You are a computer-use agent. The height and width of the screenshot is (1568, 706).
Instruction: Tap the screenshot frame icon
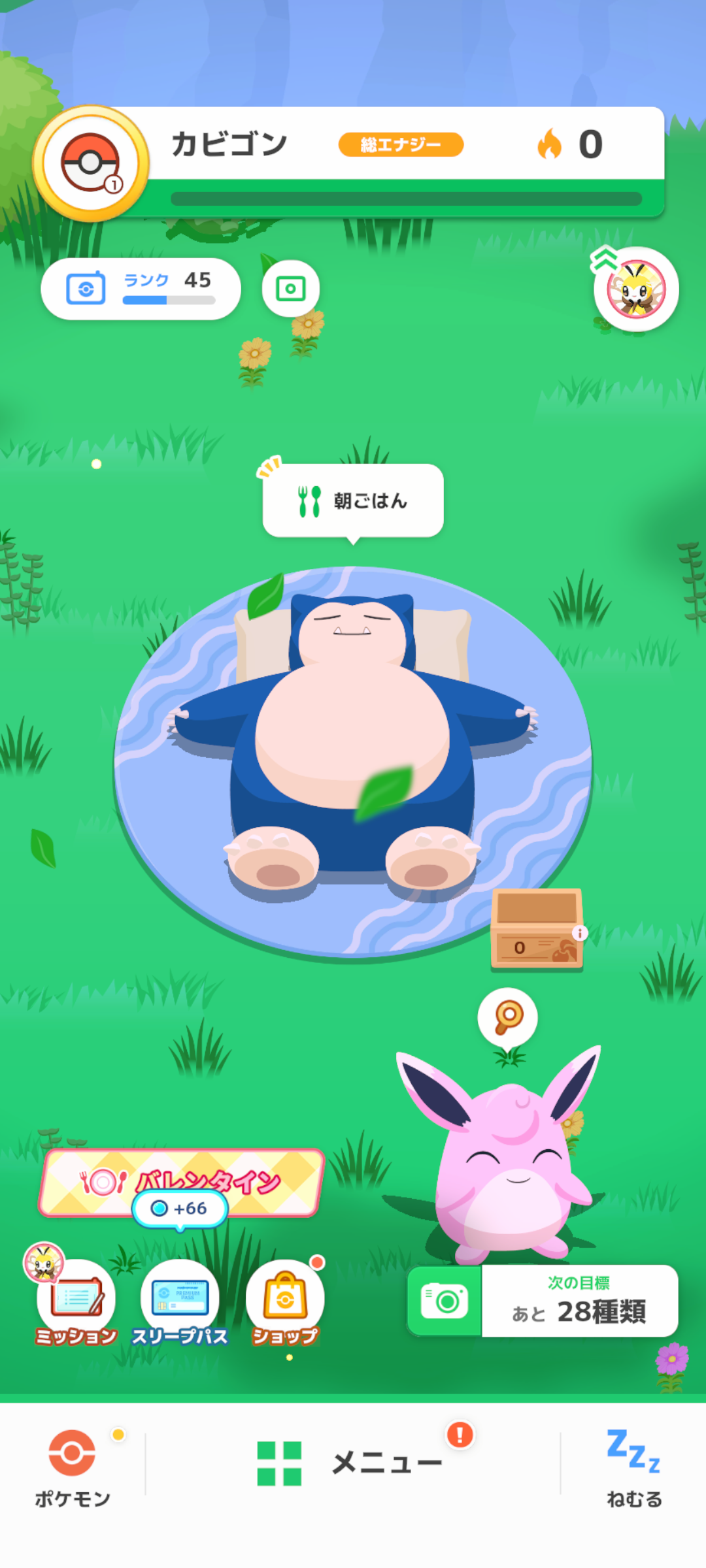(x=291, y=289)
